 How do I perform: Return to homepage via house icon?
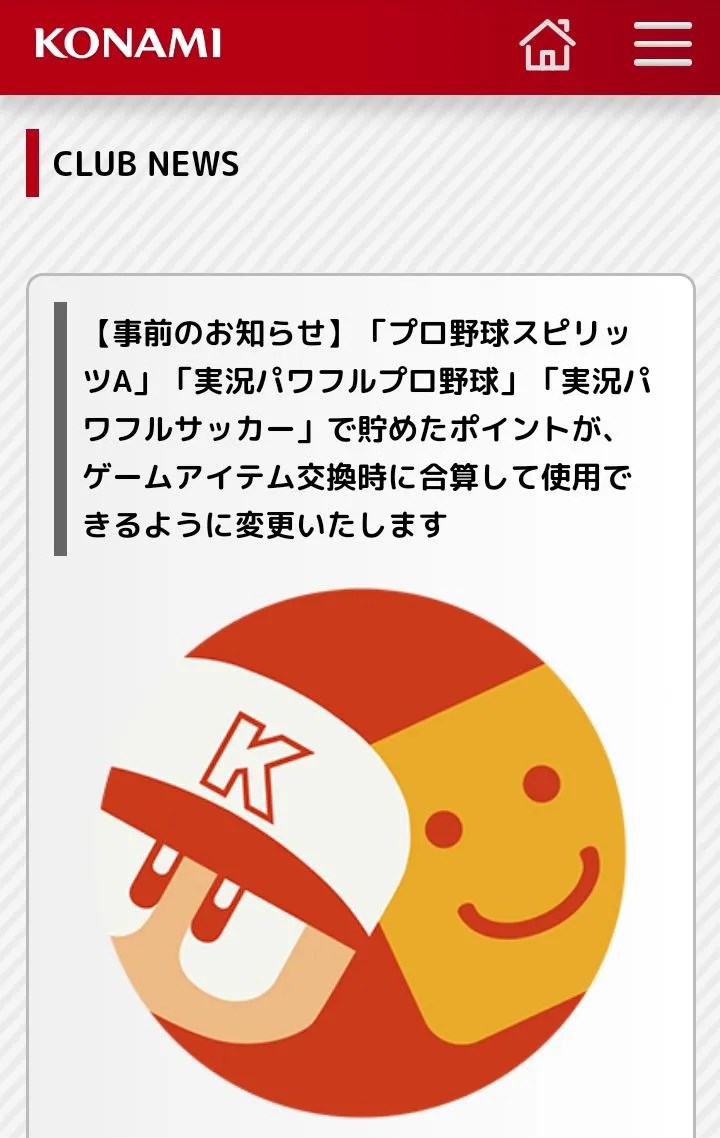tap(546, 45)
